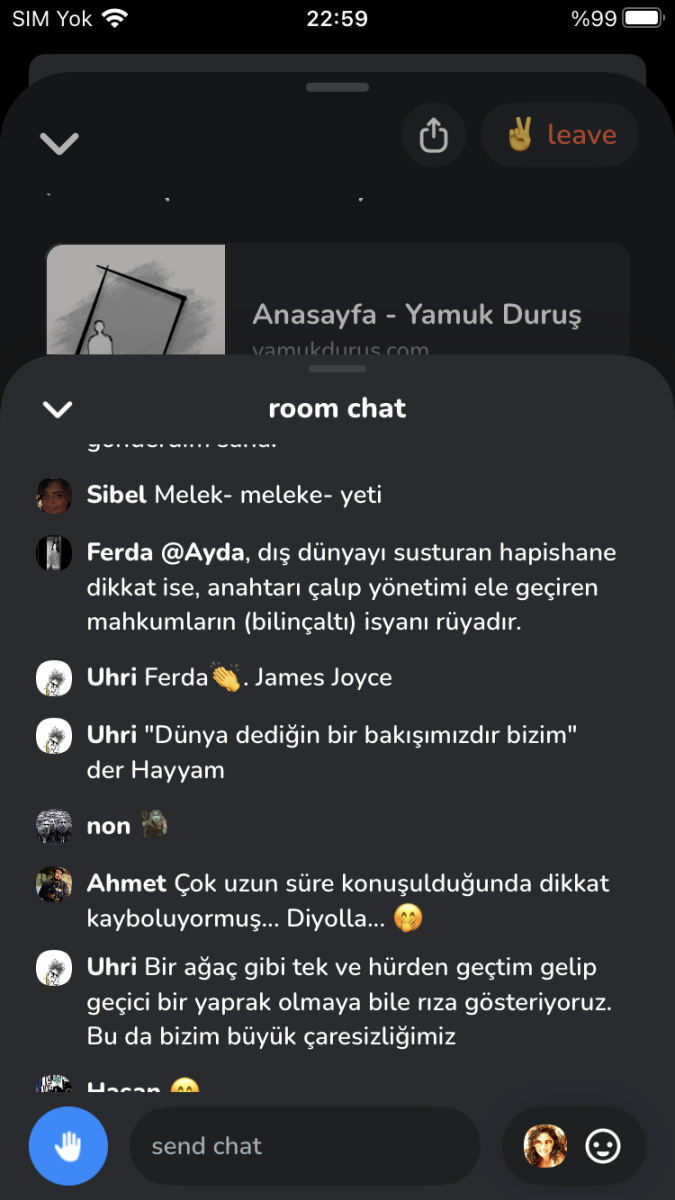
Task: Share this room
Action: (433, 135)
